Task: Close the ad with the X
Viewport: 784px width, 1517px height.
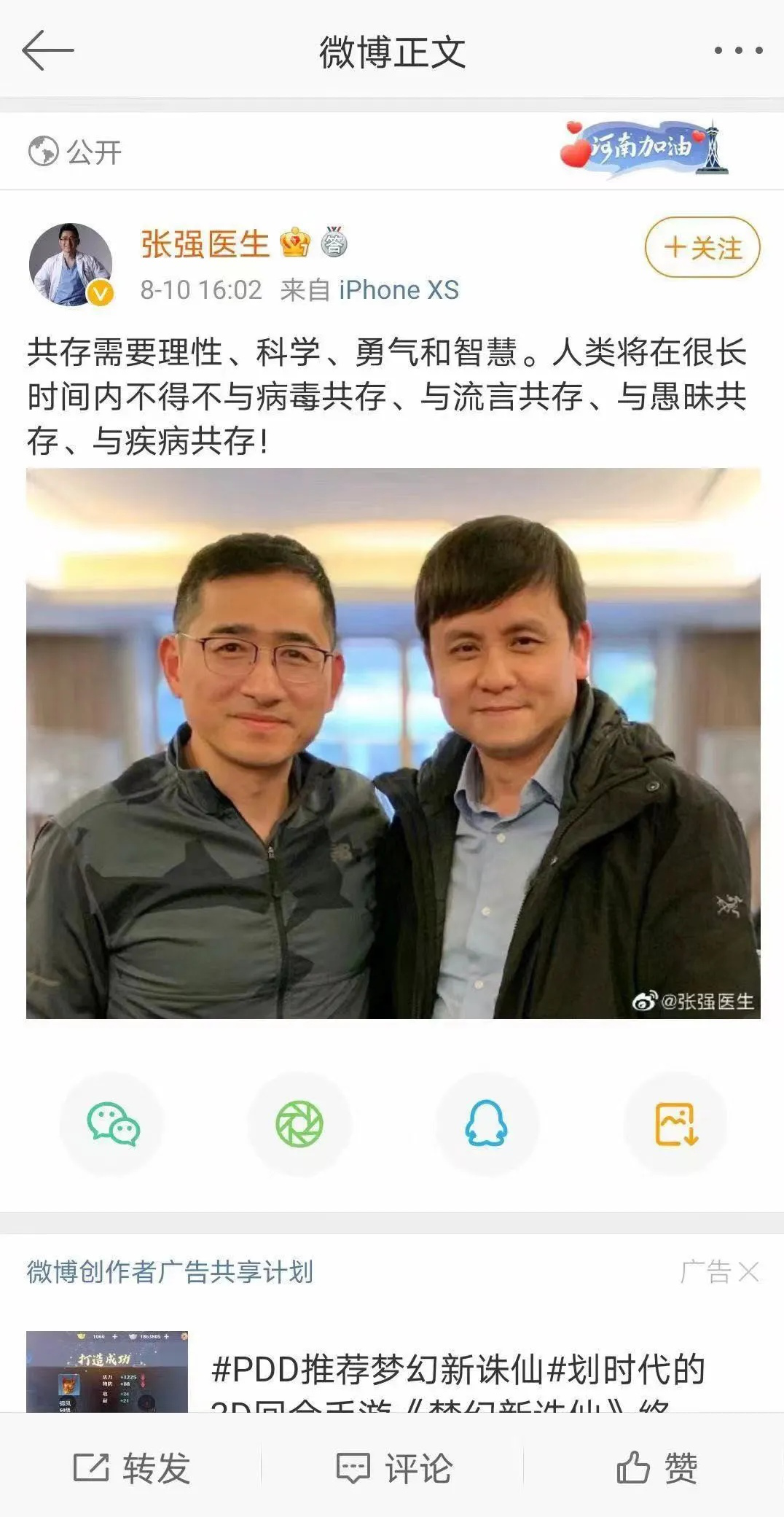Action: tap(749, 1272)
